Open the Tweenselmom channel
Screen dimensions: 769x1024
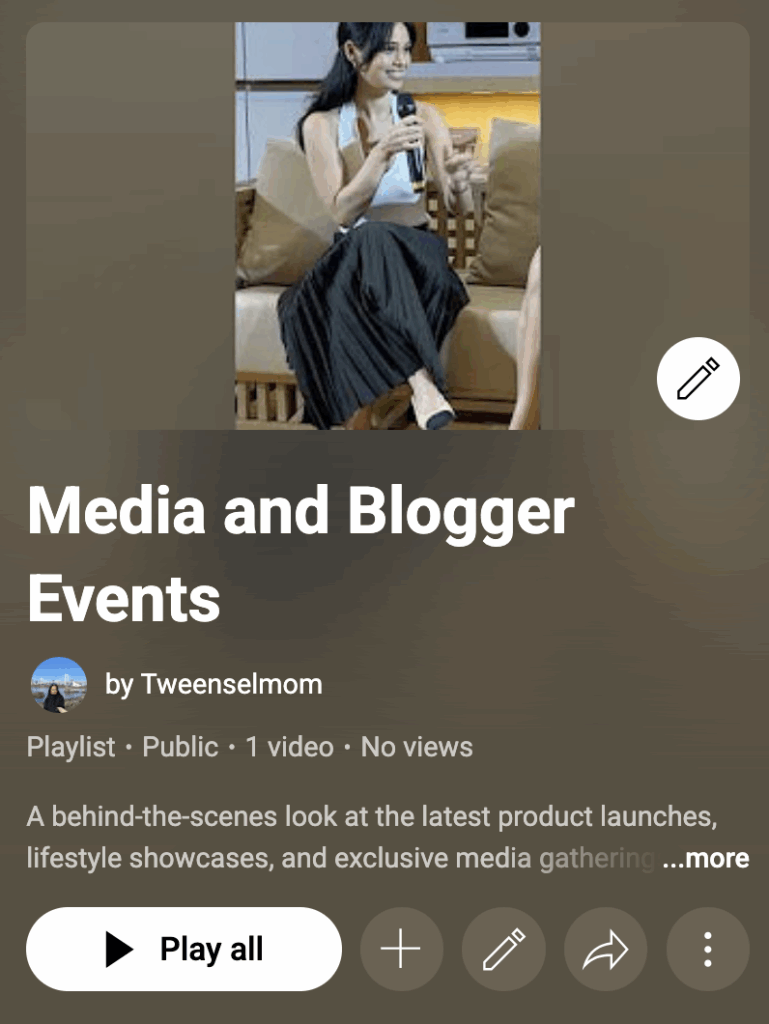pos(213,685)
